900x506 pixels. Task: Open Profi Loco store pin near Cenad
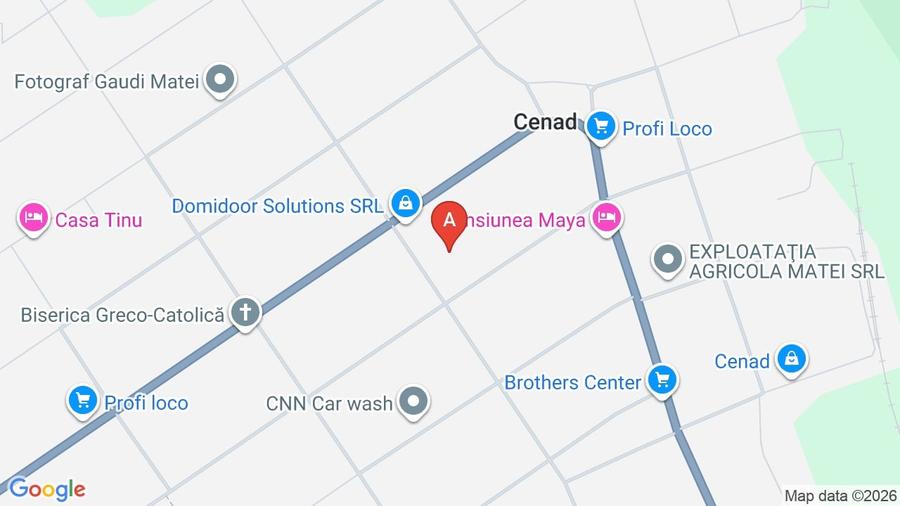(600, 126)
